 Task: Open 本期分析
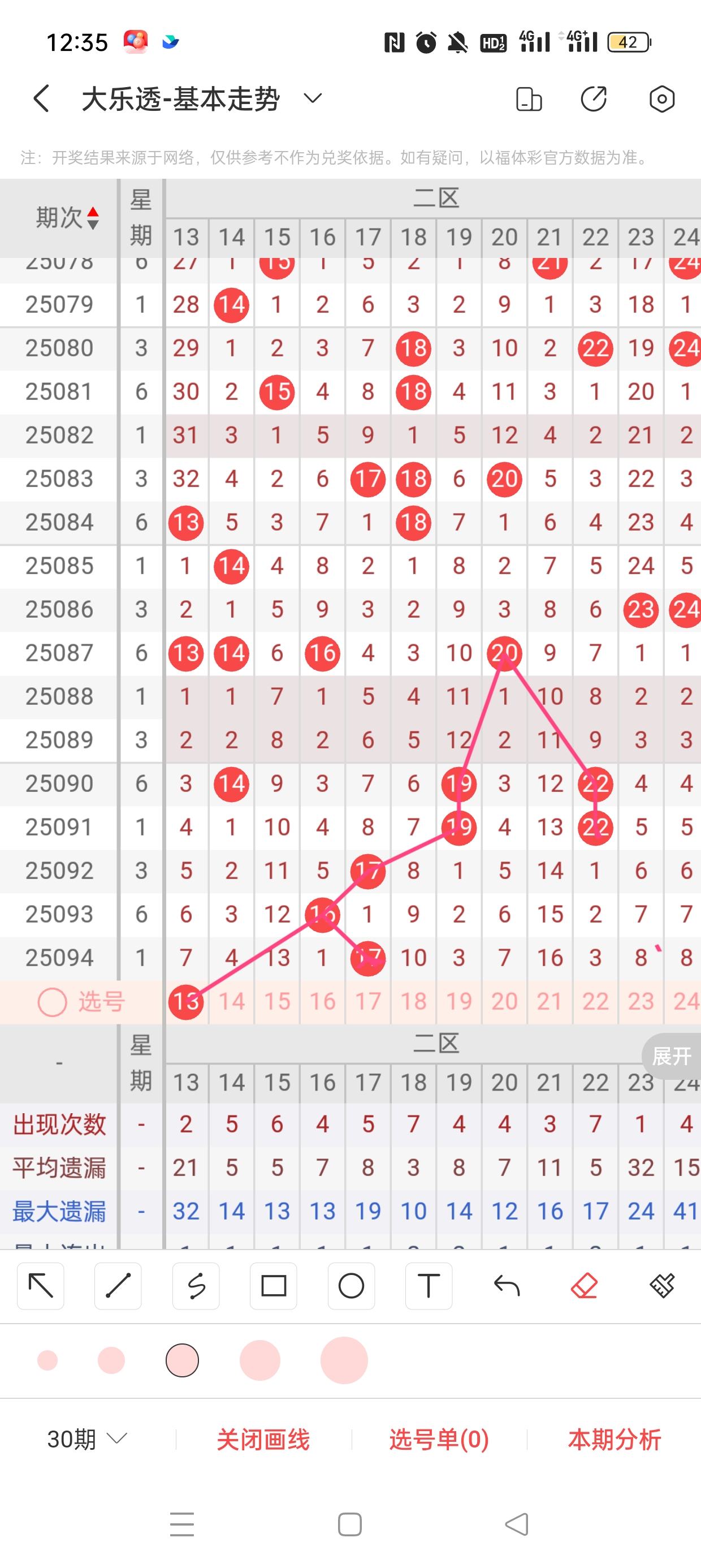[614, 1439]
